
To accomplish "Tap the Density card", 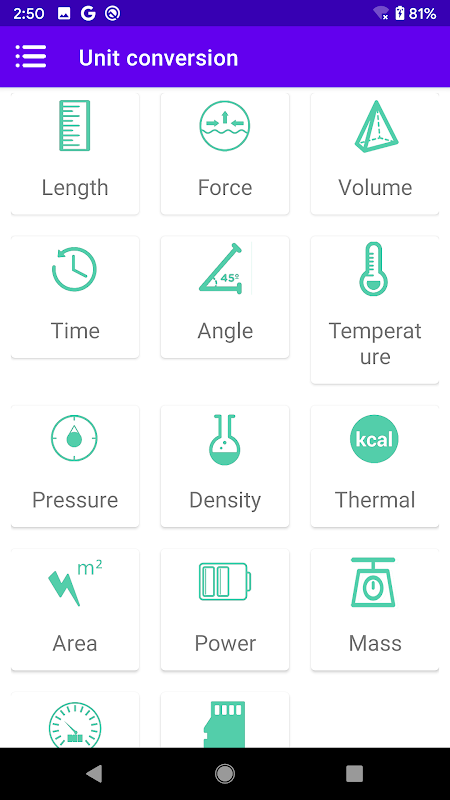I will coord(225,466).
